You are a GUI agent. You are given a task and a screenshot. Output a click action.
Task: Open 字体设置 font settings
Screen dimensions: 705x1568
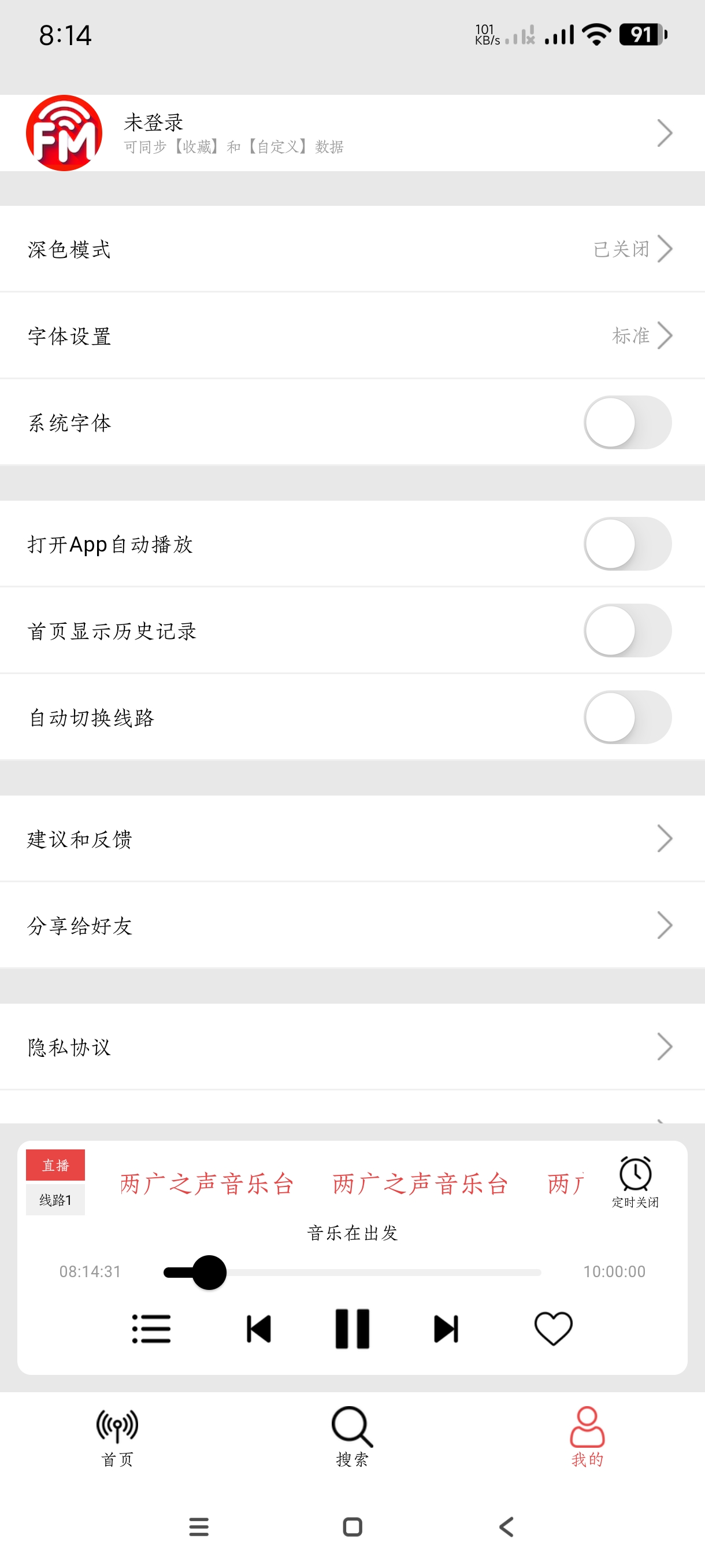click(352, 335)
